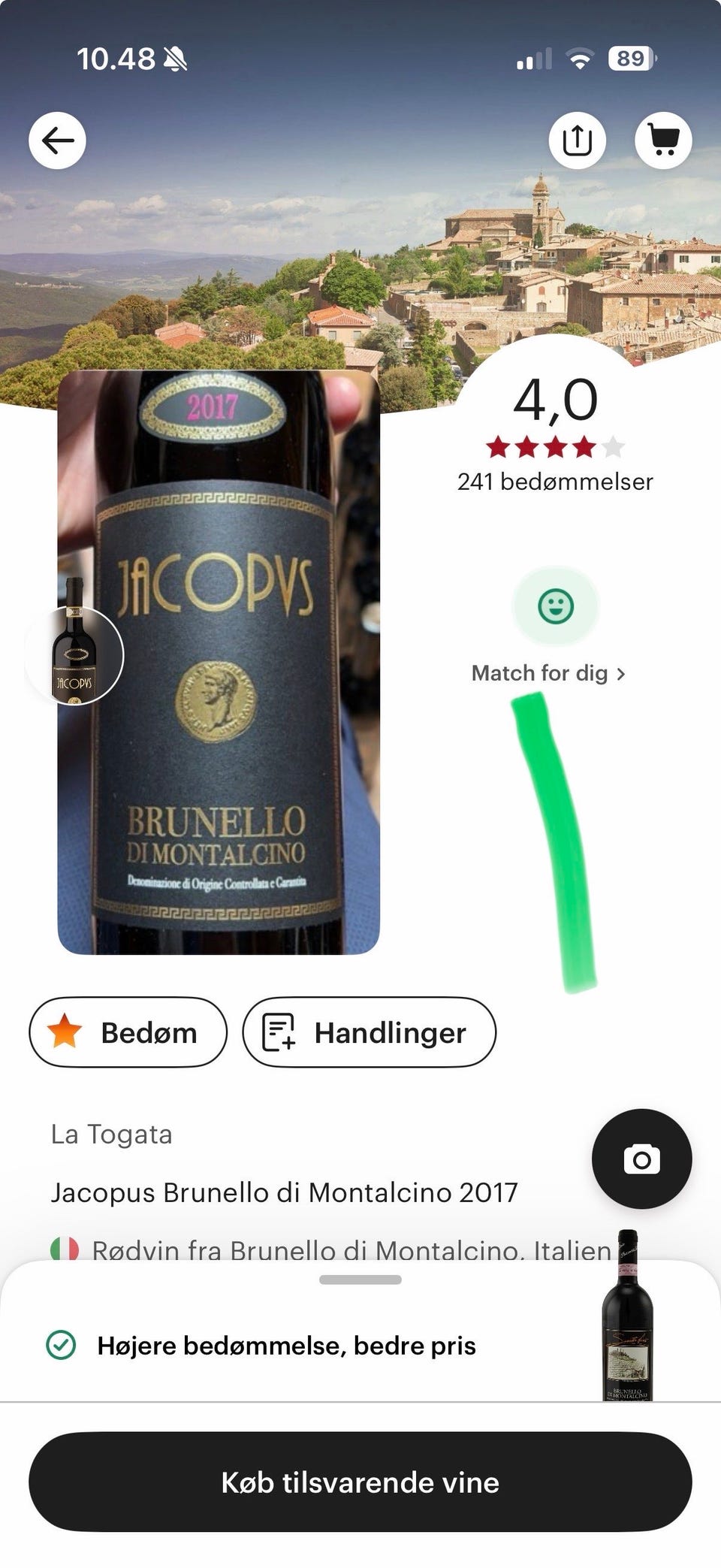Tap the Italian flag next to Rødvin
This screenshot has width=721, height=1568.
tap(65, 1246)
